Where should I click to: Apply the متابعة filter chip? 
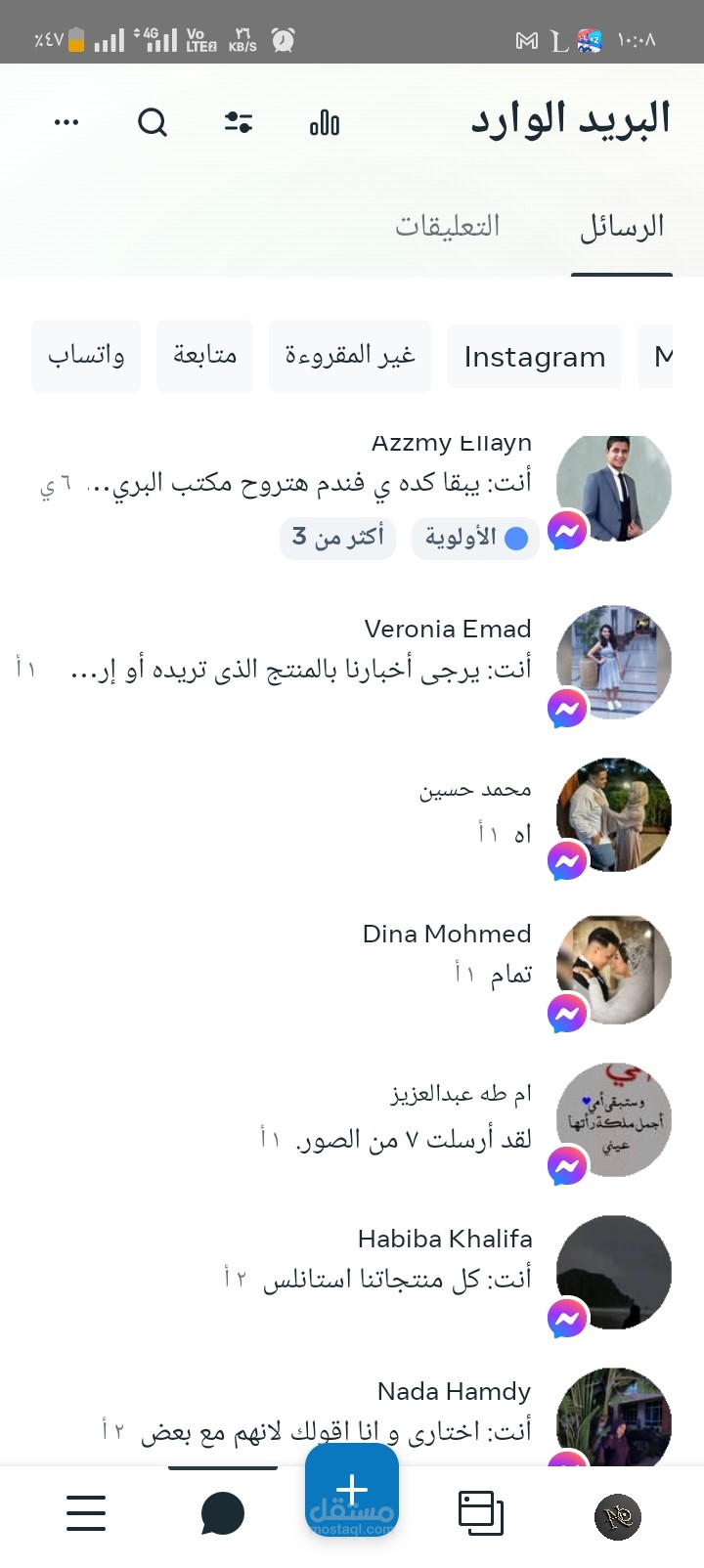click(204, 356)
